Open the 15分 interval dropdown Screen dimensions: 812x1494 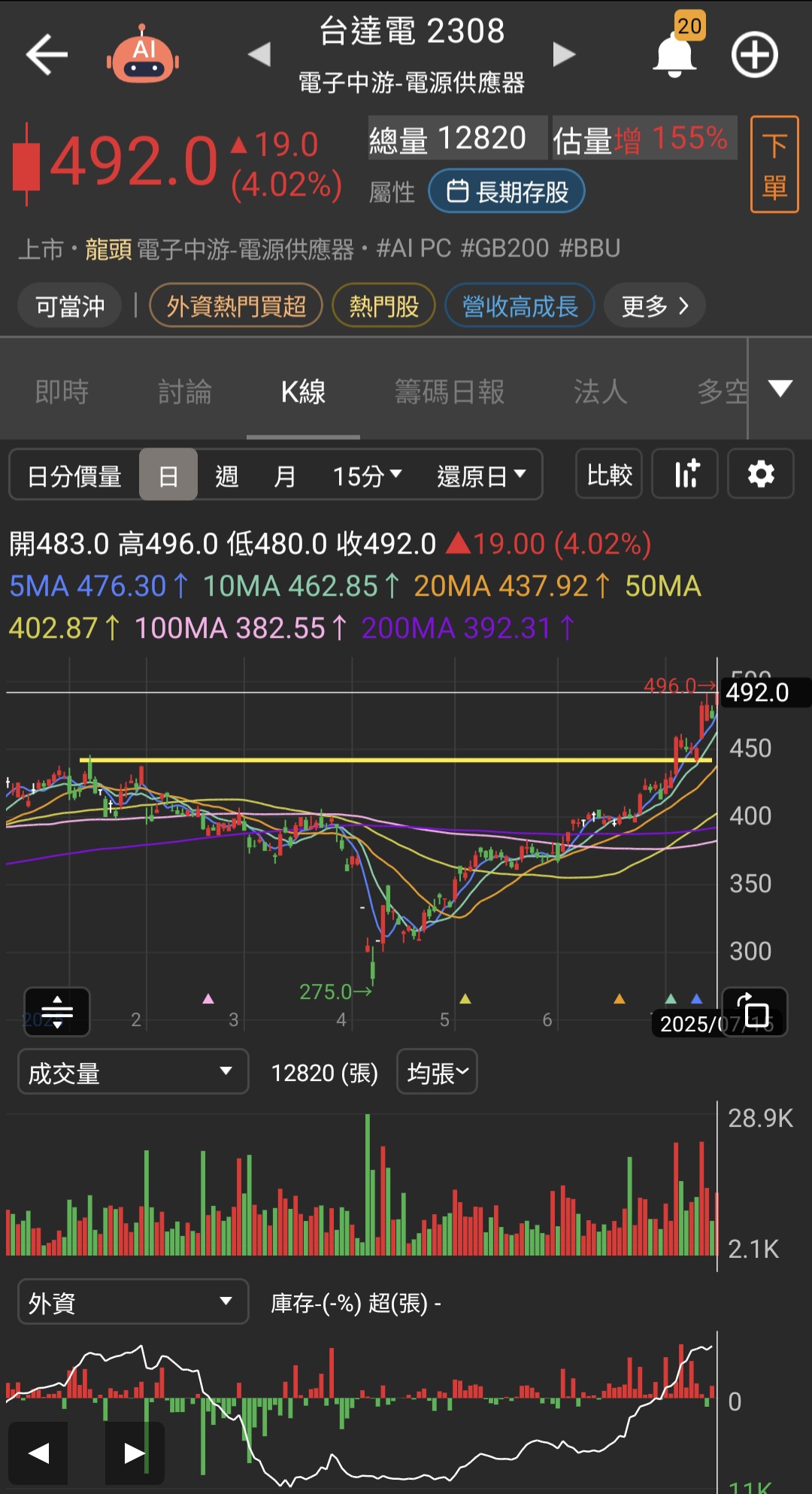point(367,475)
